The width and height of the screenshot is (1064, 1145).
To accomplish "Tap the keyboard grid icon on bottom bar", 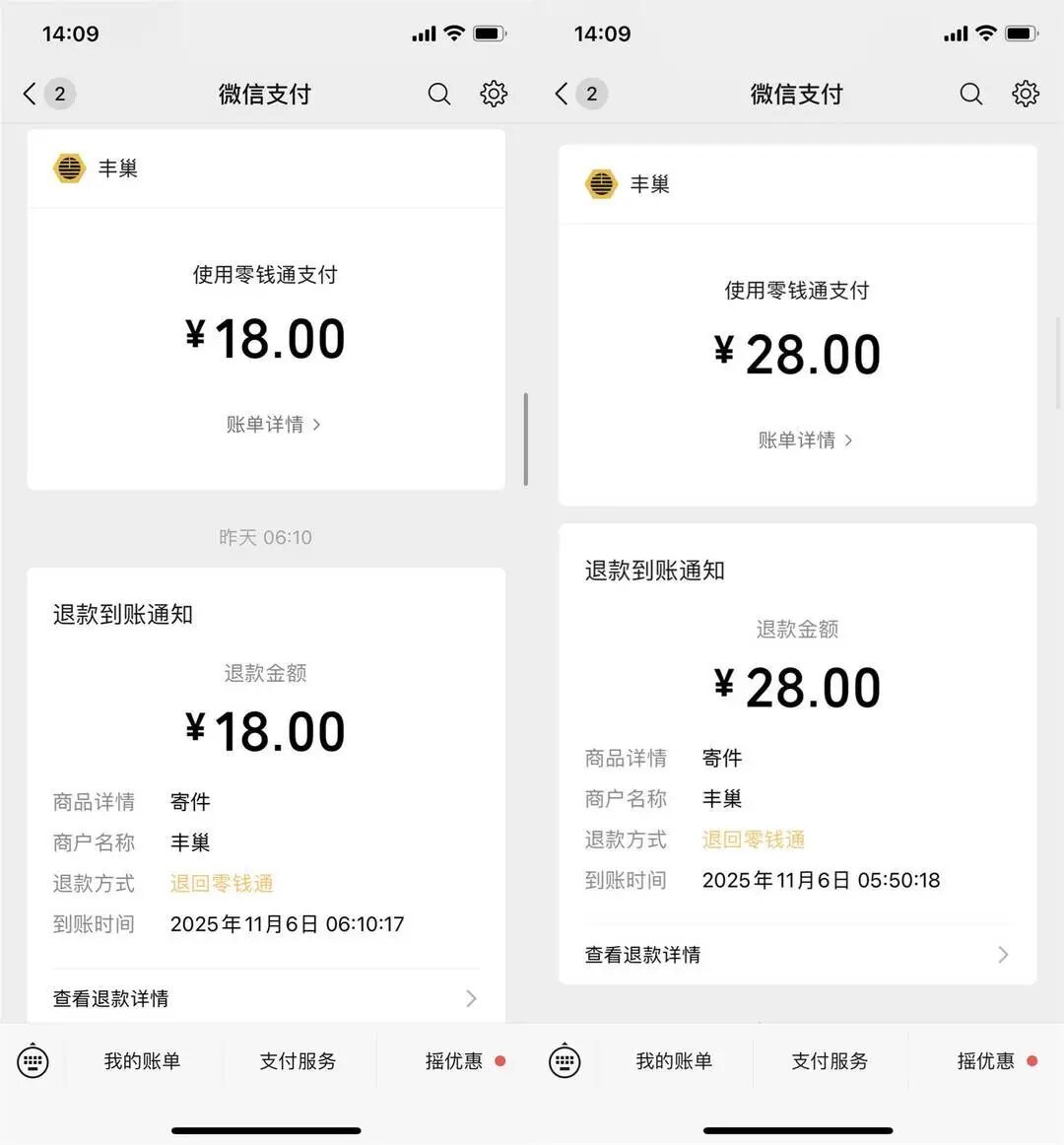I will (33, 1061).
